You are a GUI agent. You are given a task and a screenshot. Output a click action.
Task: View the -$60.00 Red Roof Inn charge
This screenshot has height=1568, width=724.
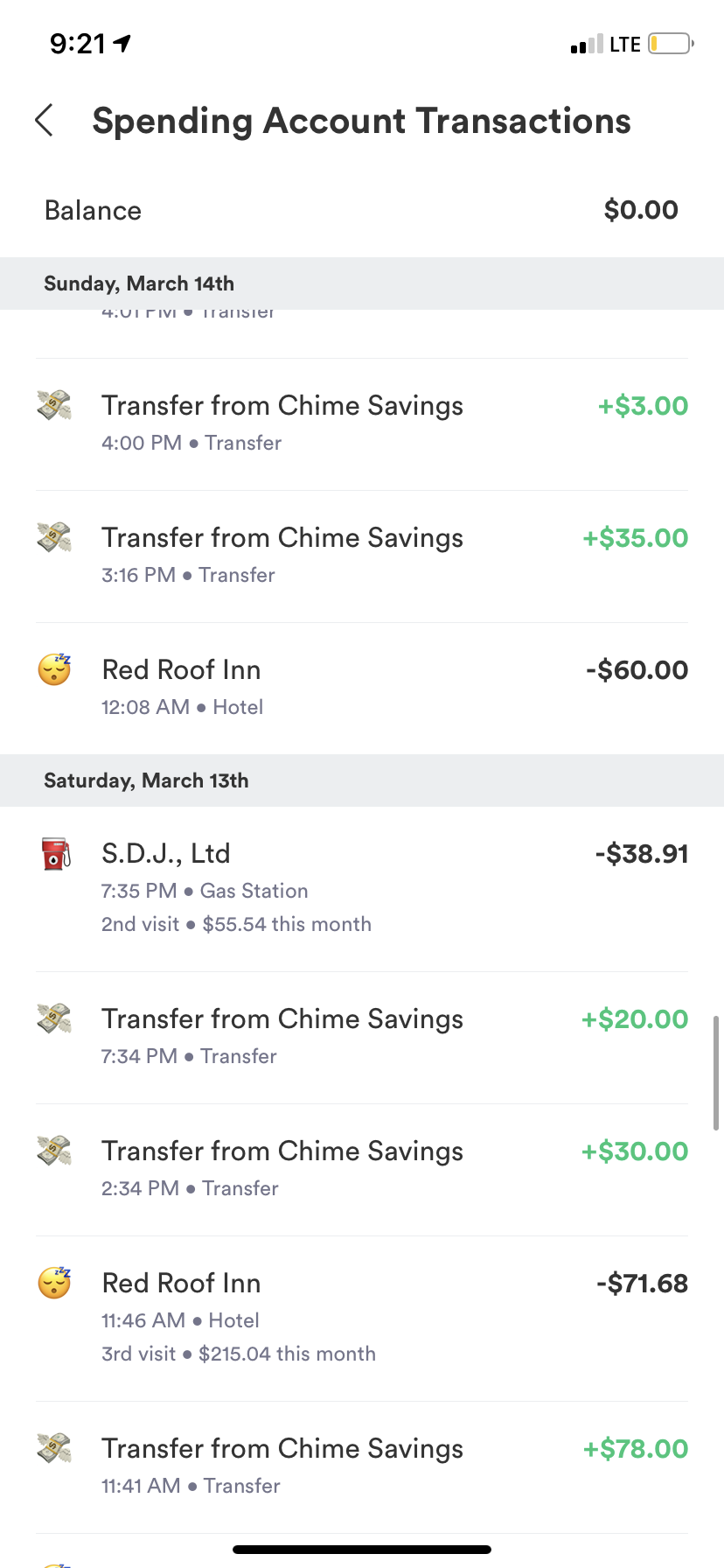point(362,688)
